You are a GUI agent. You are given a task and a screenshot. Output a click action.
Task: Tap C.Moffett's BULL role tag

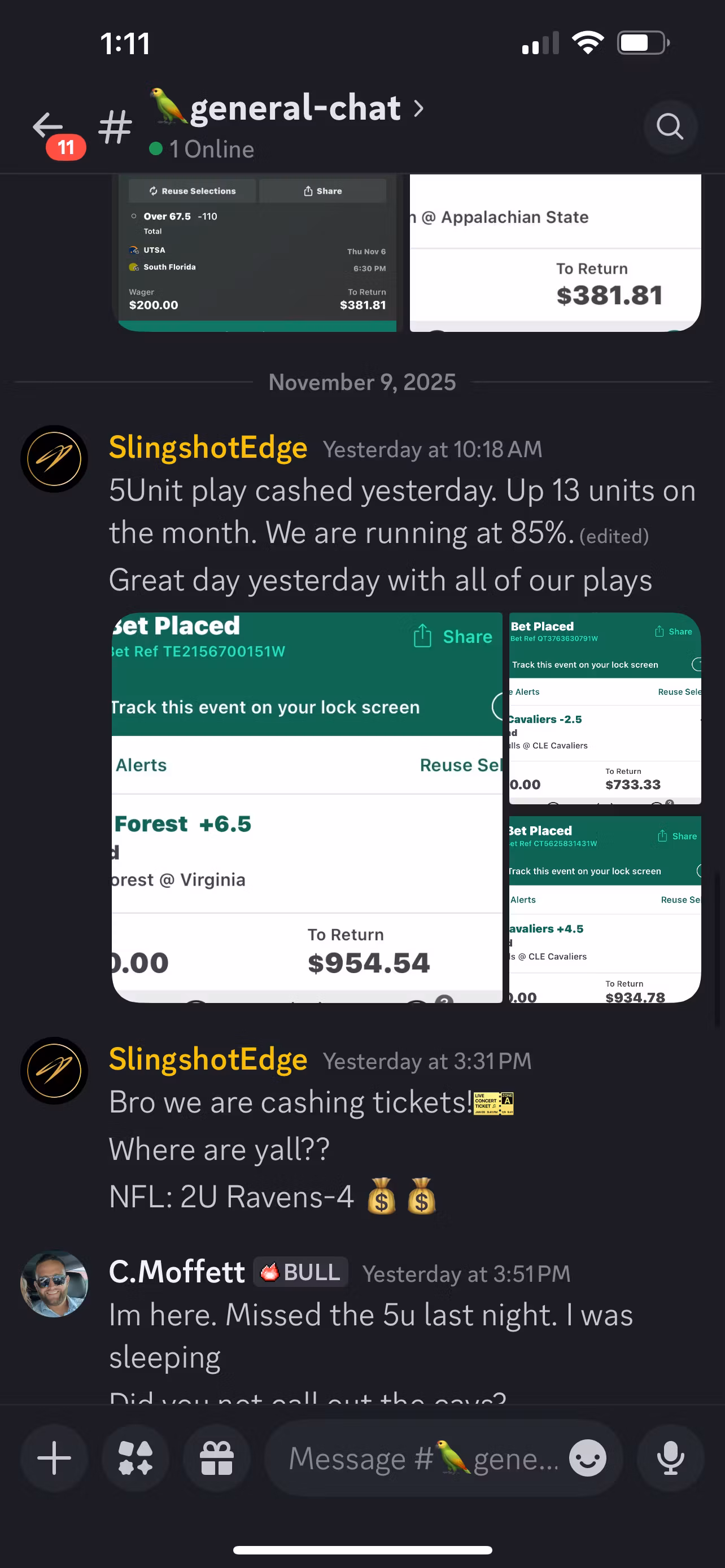click(x=301, y=1272)
